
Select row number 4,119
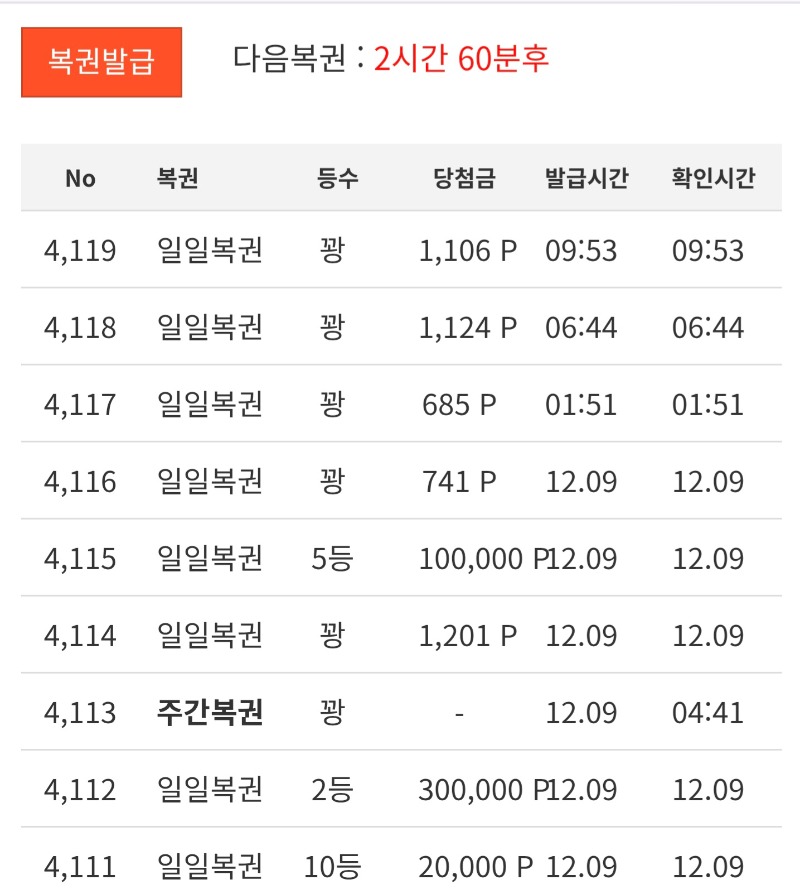(x=81, y=251)
